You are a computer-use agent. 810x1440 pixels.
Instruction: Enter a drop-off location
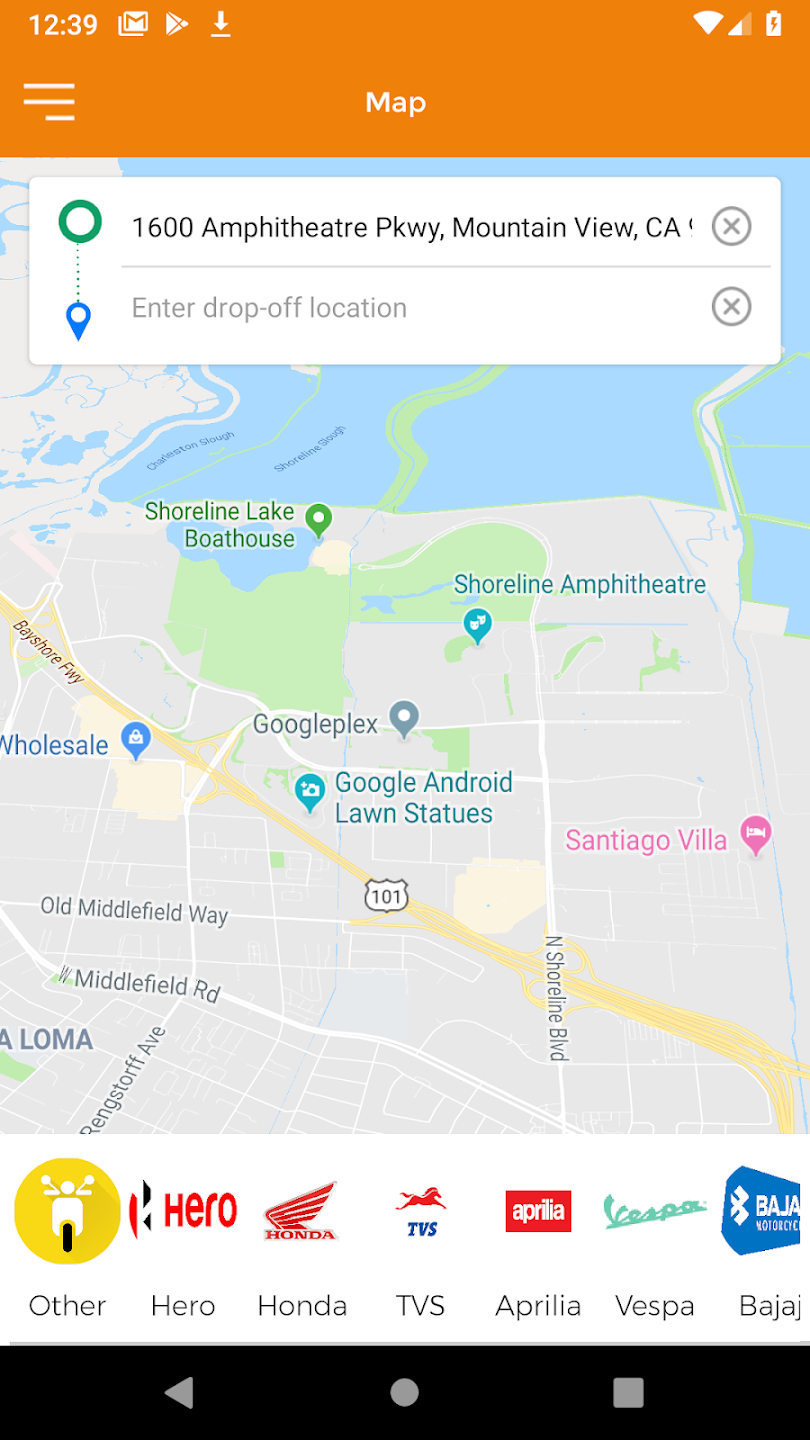coord(410,308)
